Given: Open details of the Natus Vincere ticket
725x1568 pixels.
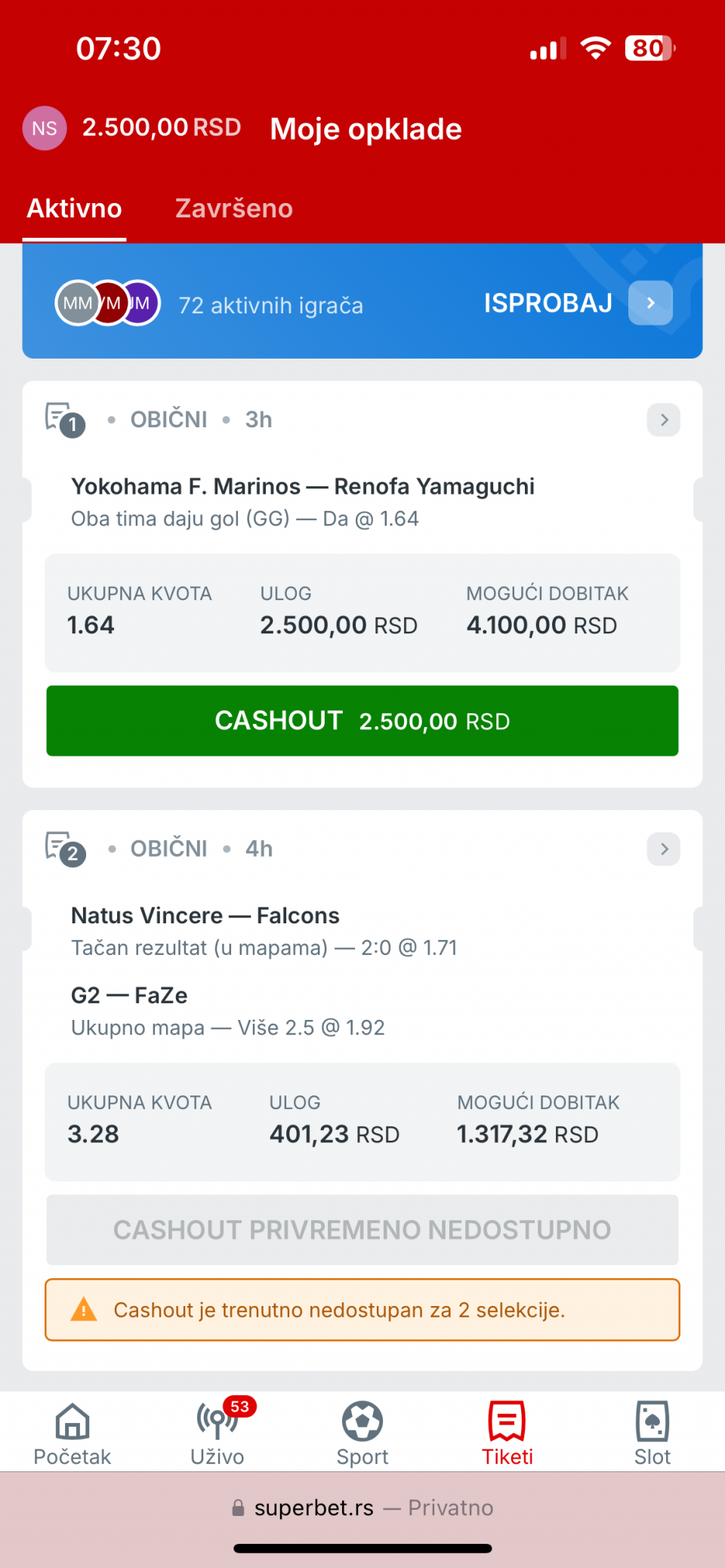Looking at the screenshot, I should coord(664,849).
